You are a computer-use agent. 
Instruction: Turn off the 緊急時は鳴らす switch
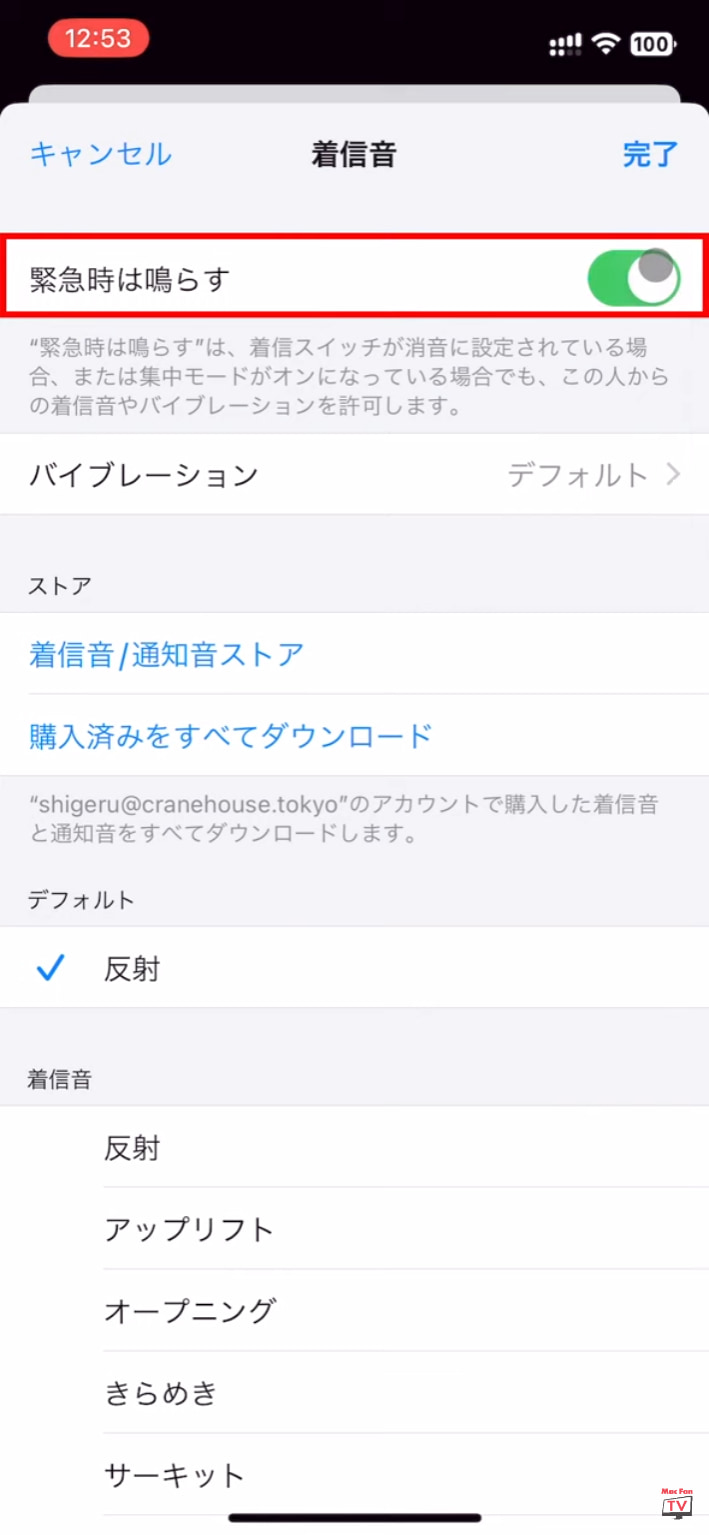(x=634, y=278)
